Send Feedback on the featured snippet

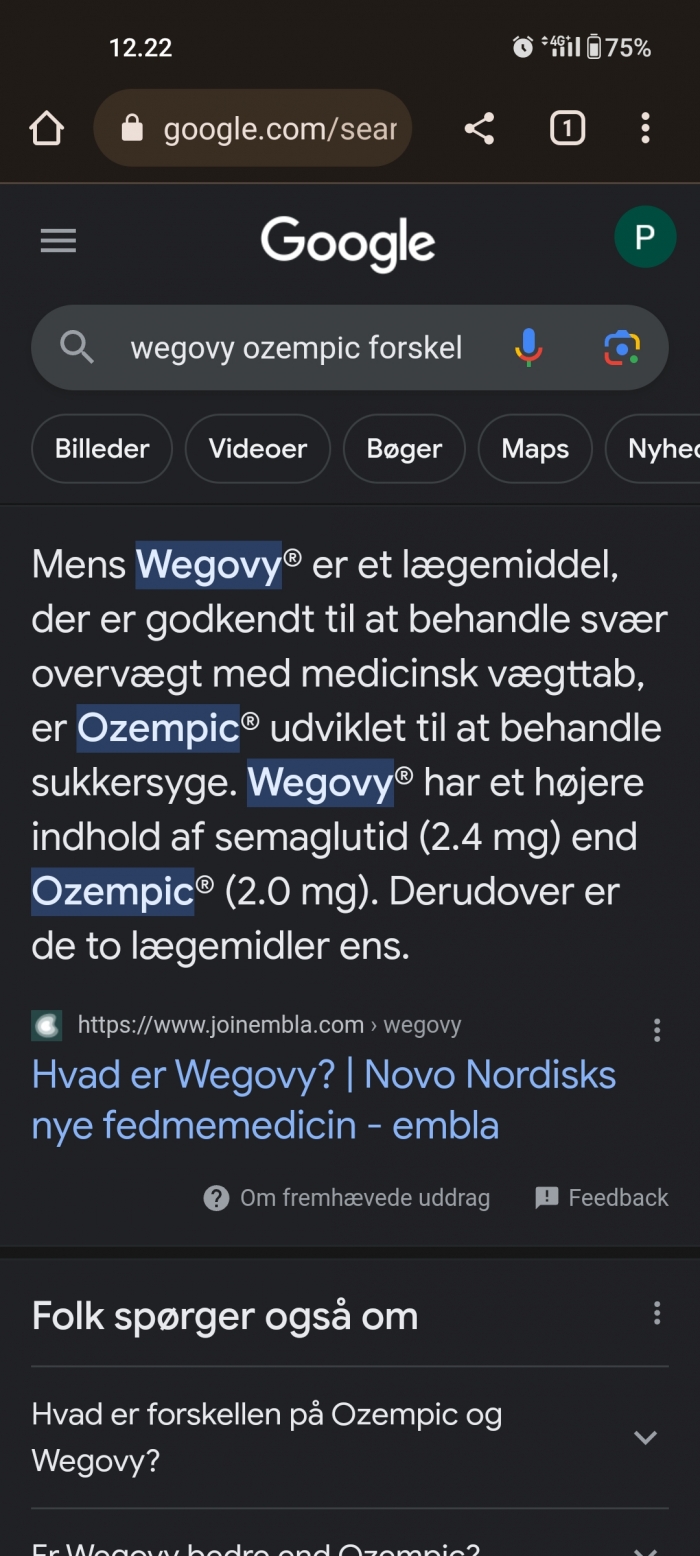602,1198
